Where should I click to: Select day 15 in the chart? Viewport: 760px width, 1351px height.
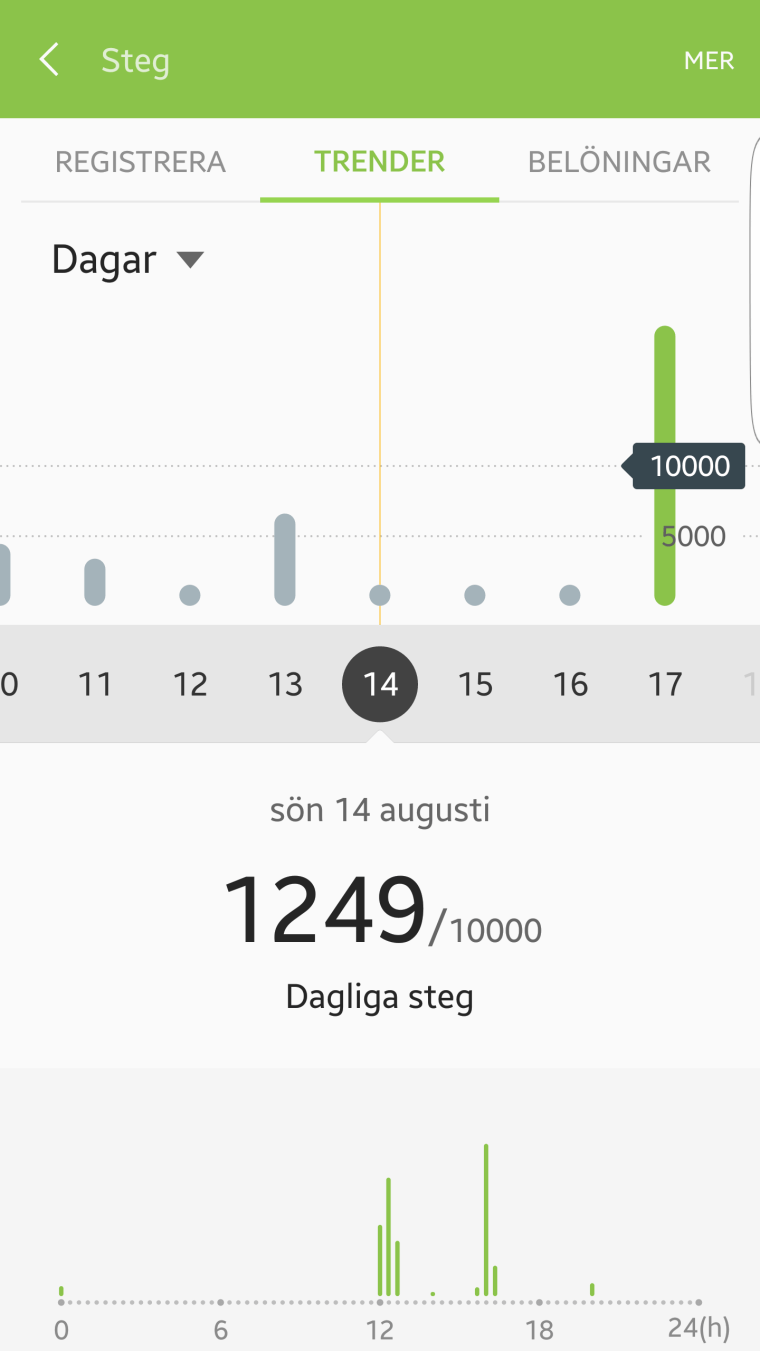(475, 684)
